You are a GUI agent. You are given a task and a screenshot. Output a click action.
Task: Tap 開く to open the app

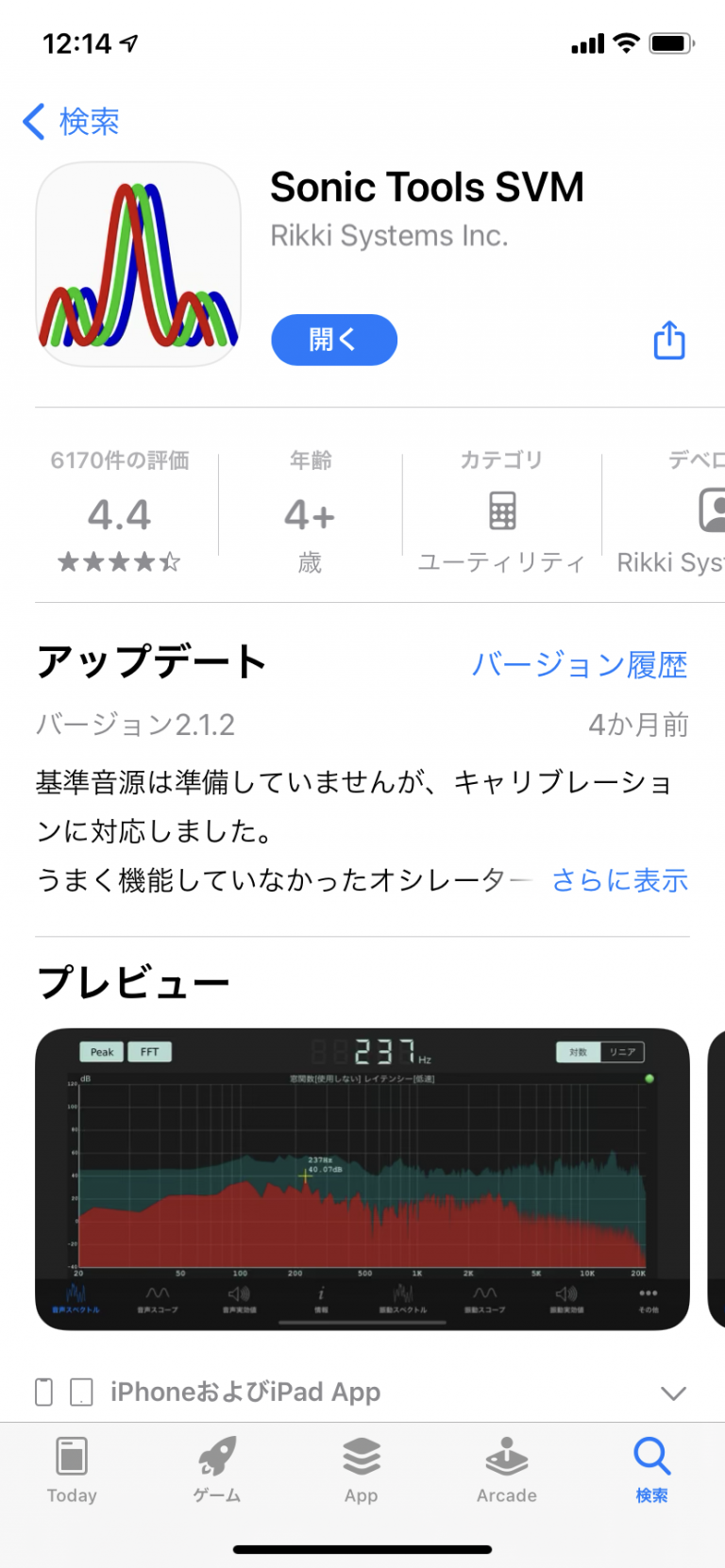(333, 341)
